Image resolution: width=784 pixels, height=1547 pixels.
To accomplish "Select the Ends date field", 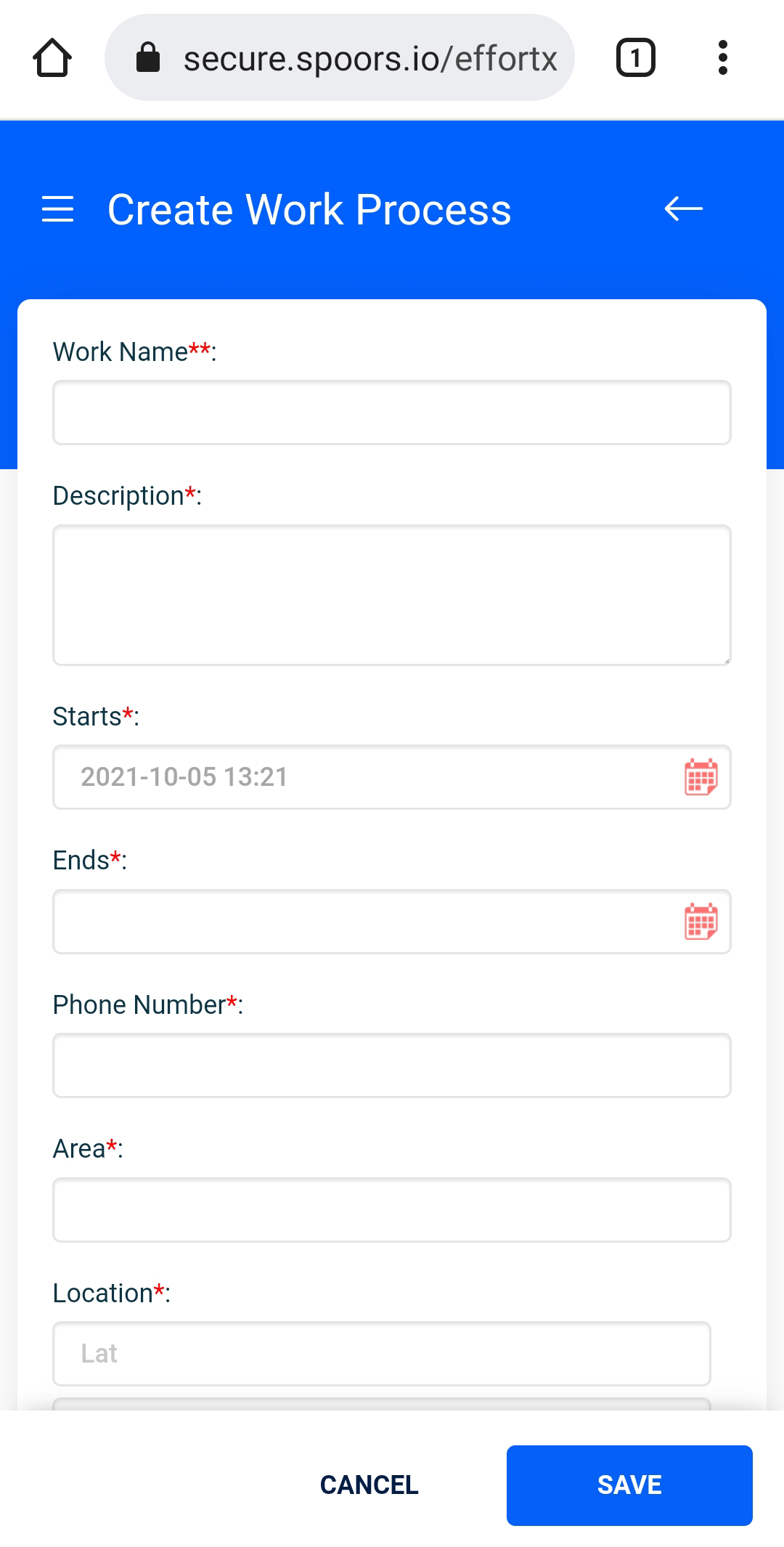I will click(363, 922).
